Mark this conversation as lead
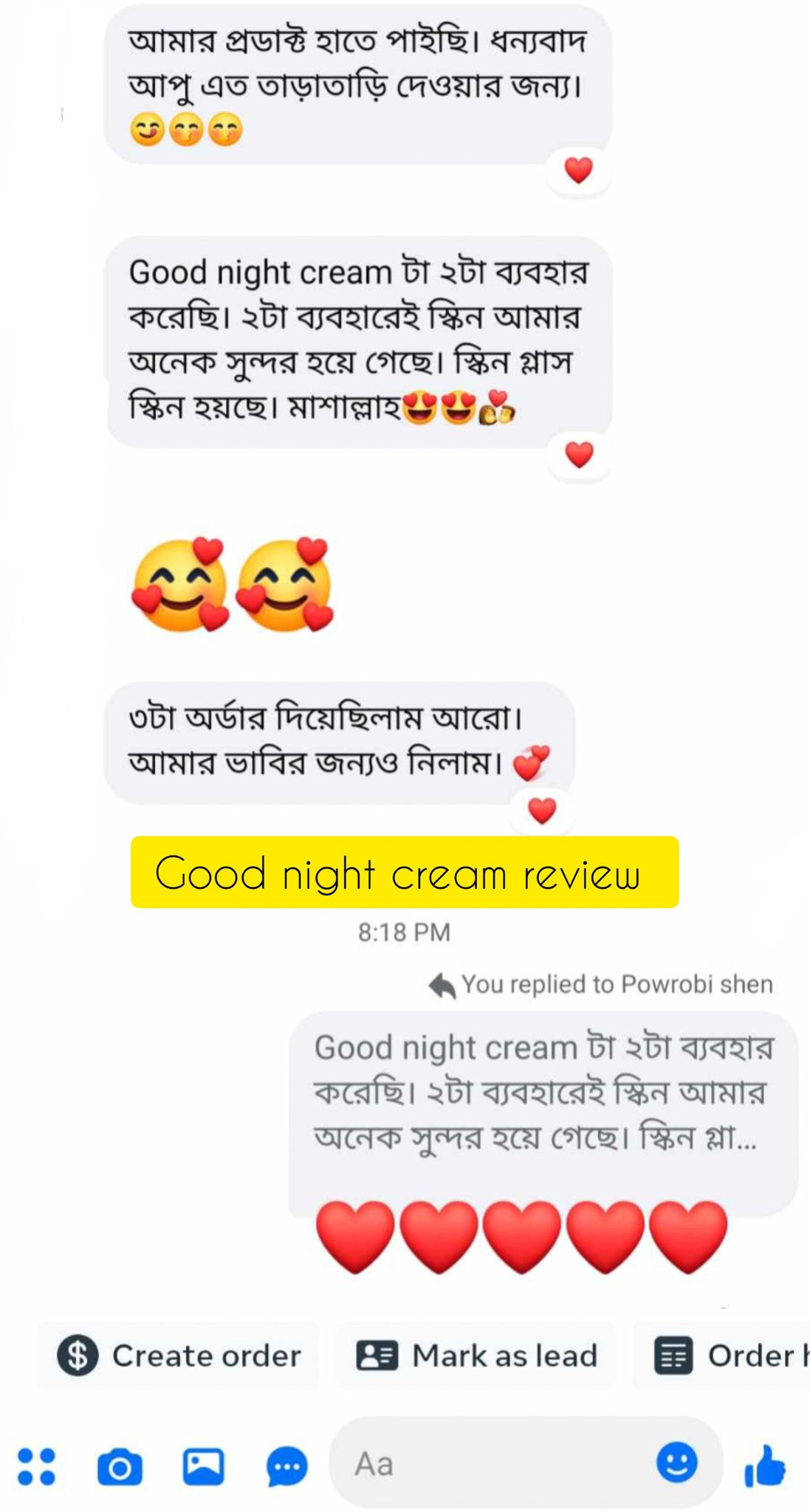Image resolution: width=810 pixels, height=1512 pixels. [x=477, y=1355]
